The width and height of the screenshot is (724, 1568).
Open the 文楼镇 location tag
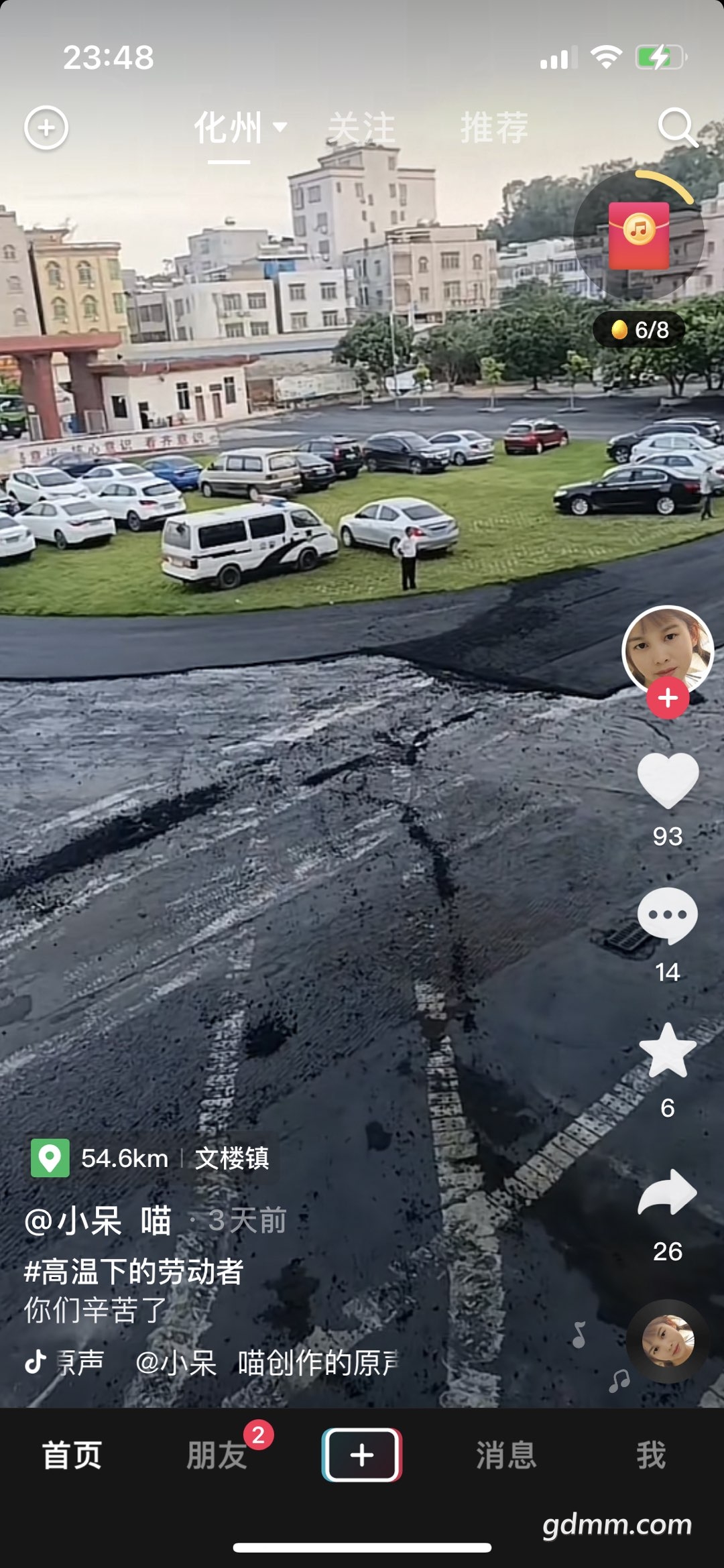coord(231,1158)
